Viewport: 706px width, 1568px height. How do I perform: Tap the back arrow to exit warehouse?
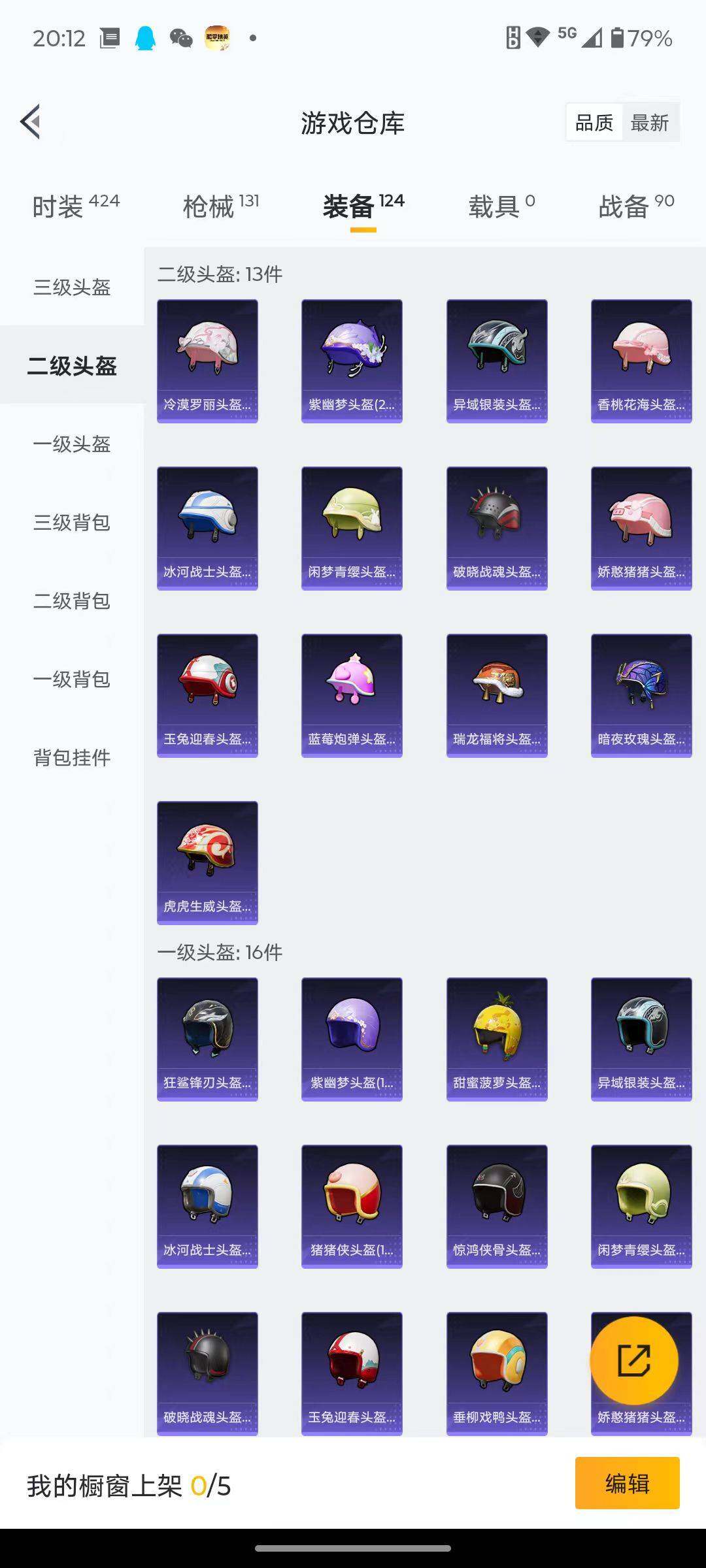[29, 122]
